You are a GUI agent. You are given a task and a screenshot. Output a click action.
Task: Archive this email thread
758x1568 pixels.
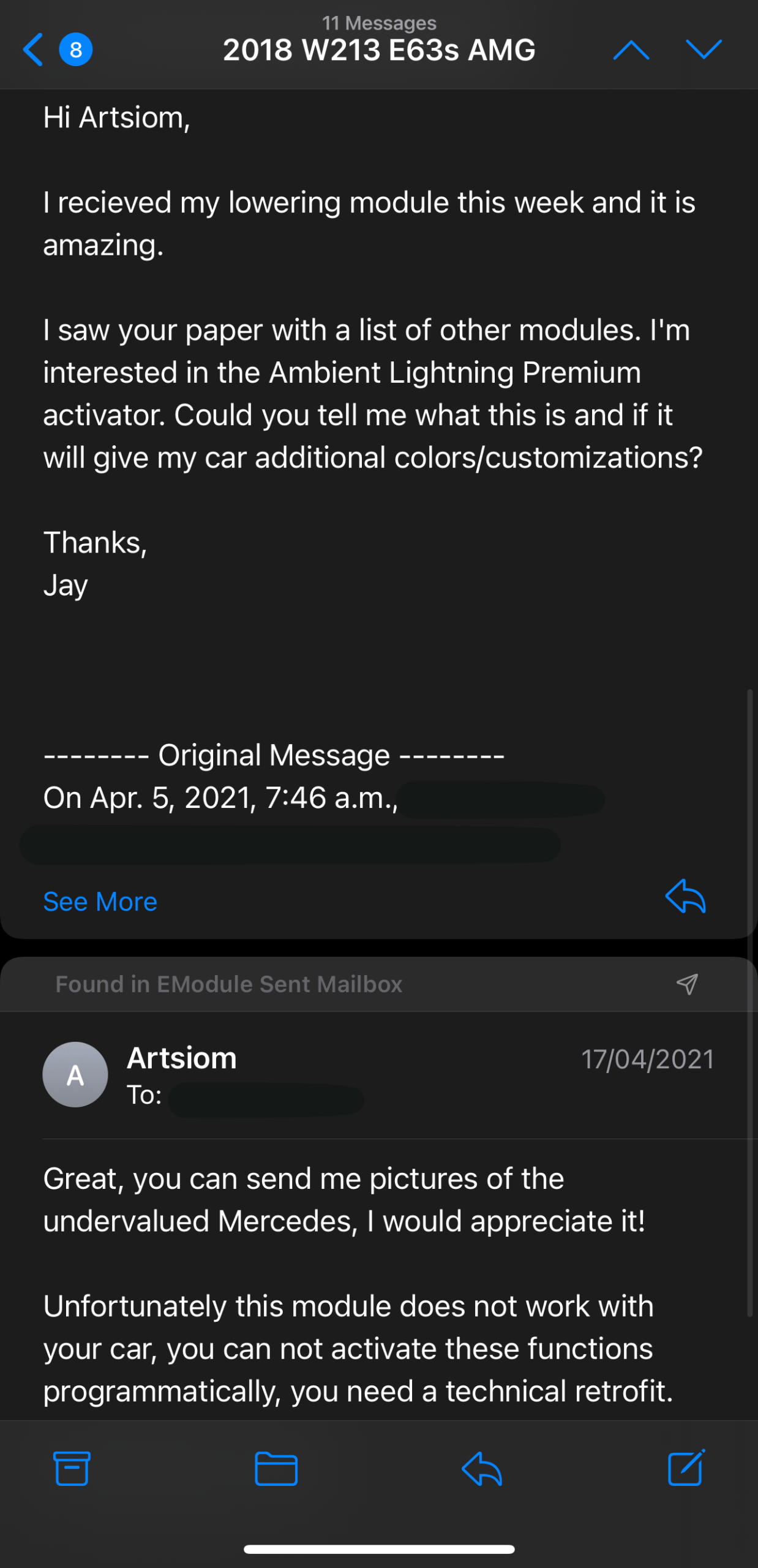[x=72, y=1468]
